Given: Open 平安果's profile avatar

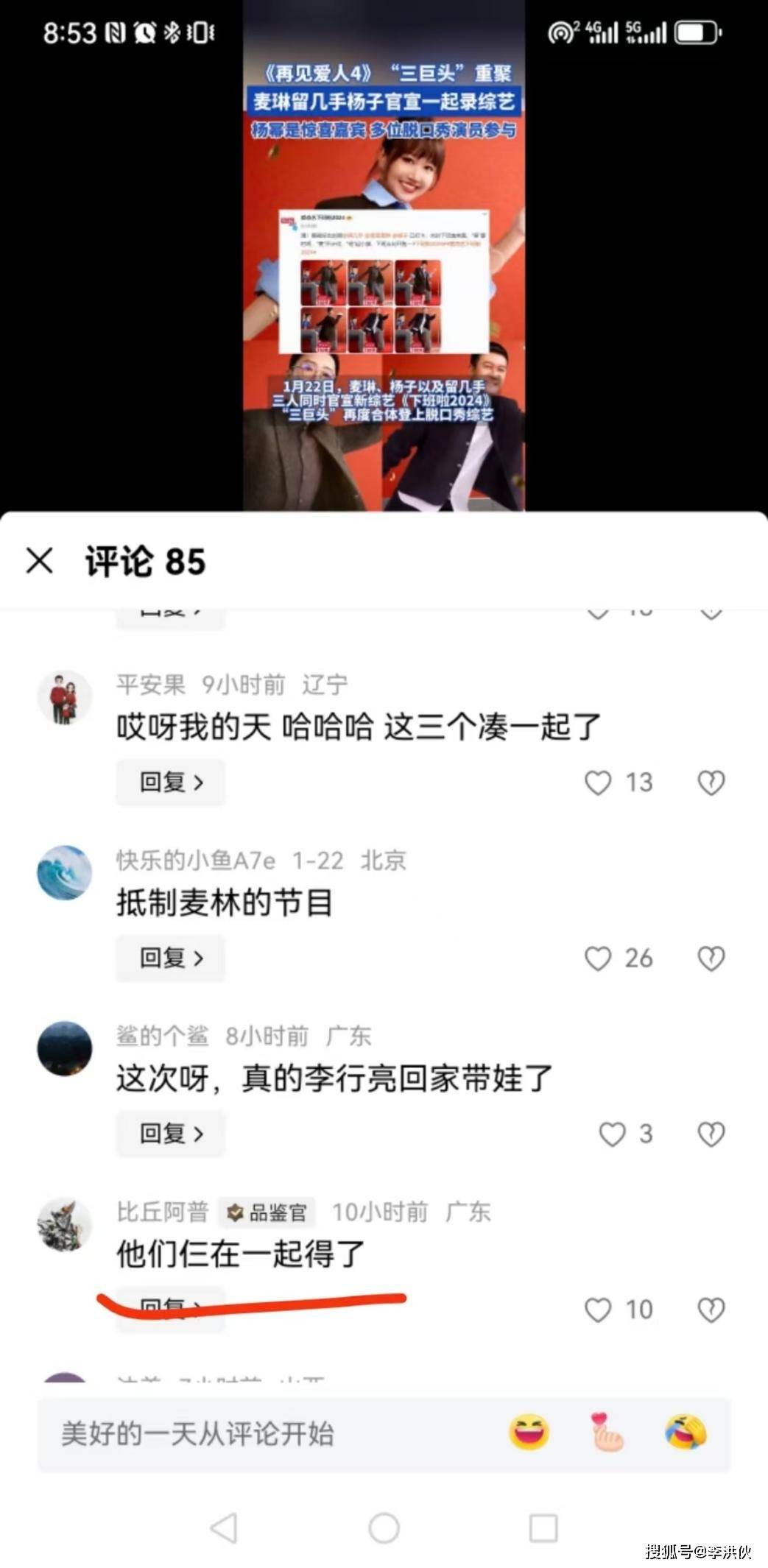Looking at the screenshot, I should (x=65, y=697).
